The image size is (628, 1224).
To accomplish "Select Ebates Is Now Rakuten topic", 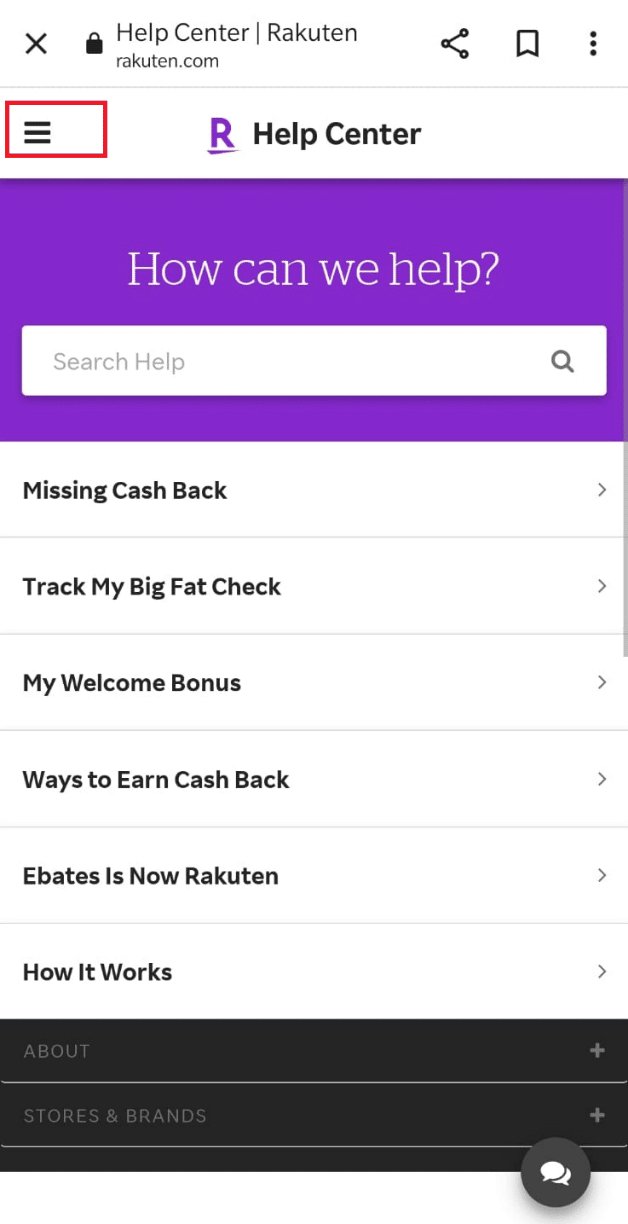I will click(x=314, y=875).
